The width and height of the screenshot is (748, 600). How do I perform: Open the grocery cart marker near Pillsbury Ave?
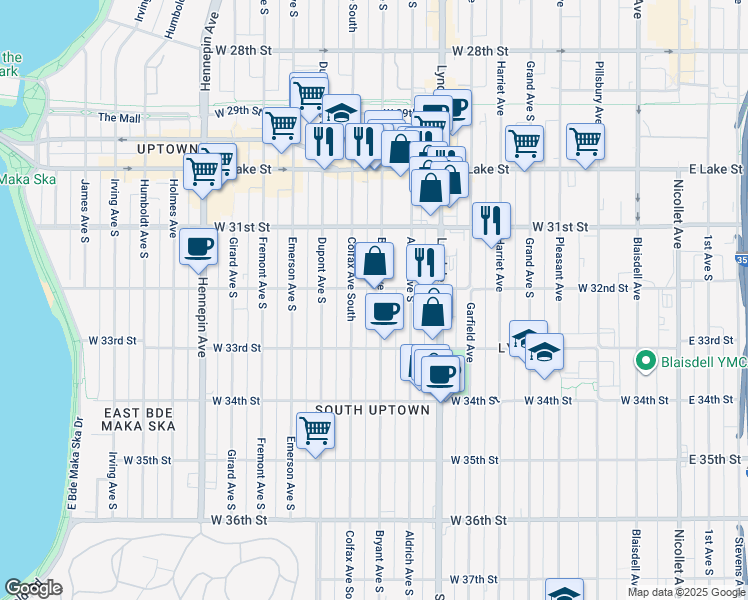click(x=585, y=145)
